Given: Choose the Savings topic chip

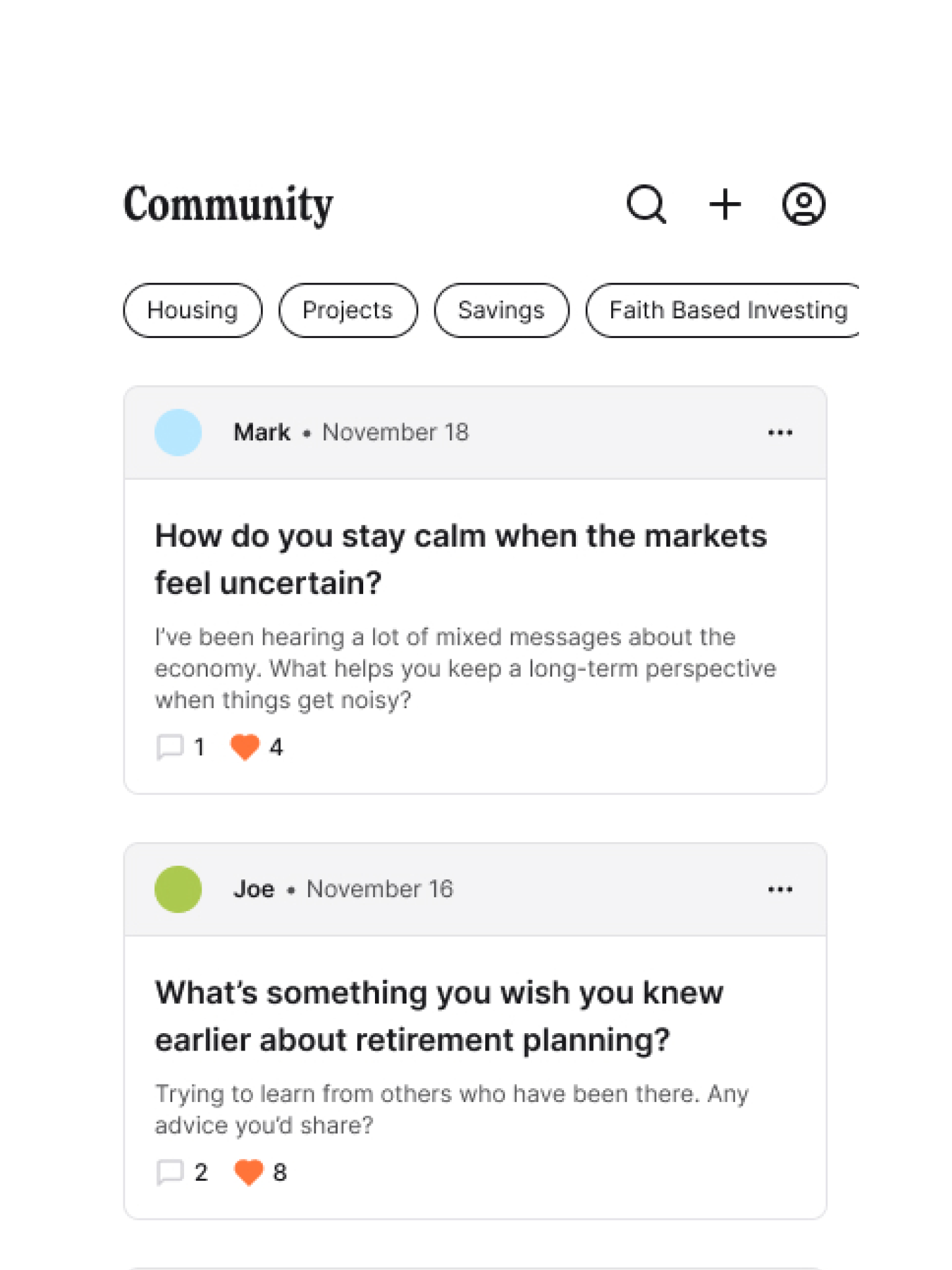Looking at the screenshot, I should pyautogui.click(x=501, y=310).
